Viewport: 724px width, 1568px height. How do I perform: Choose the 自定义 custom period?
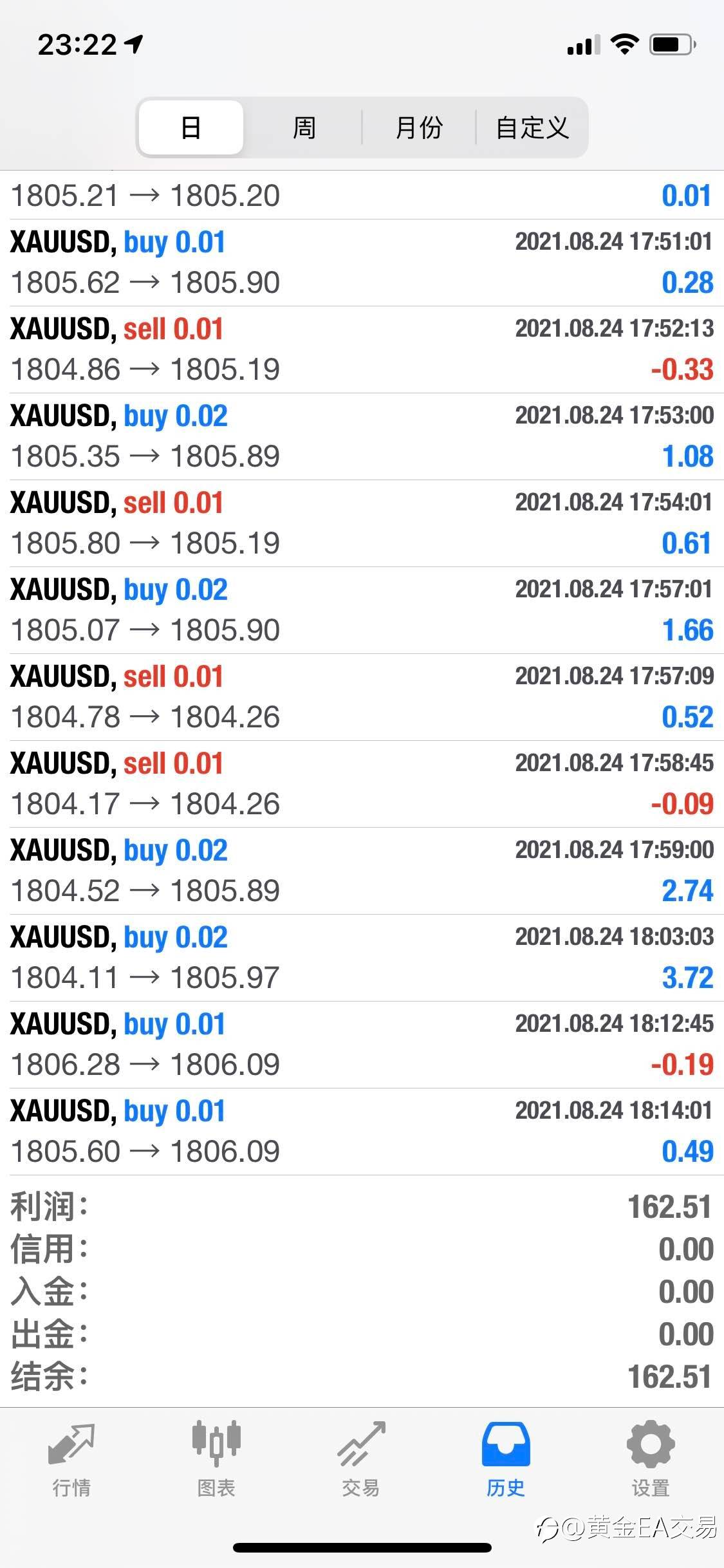pyautogui.click(x=532, y=127)
